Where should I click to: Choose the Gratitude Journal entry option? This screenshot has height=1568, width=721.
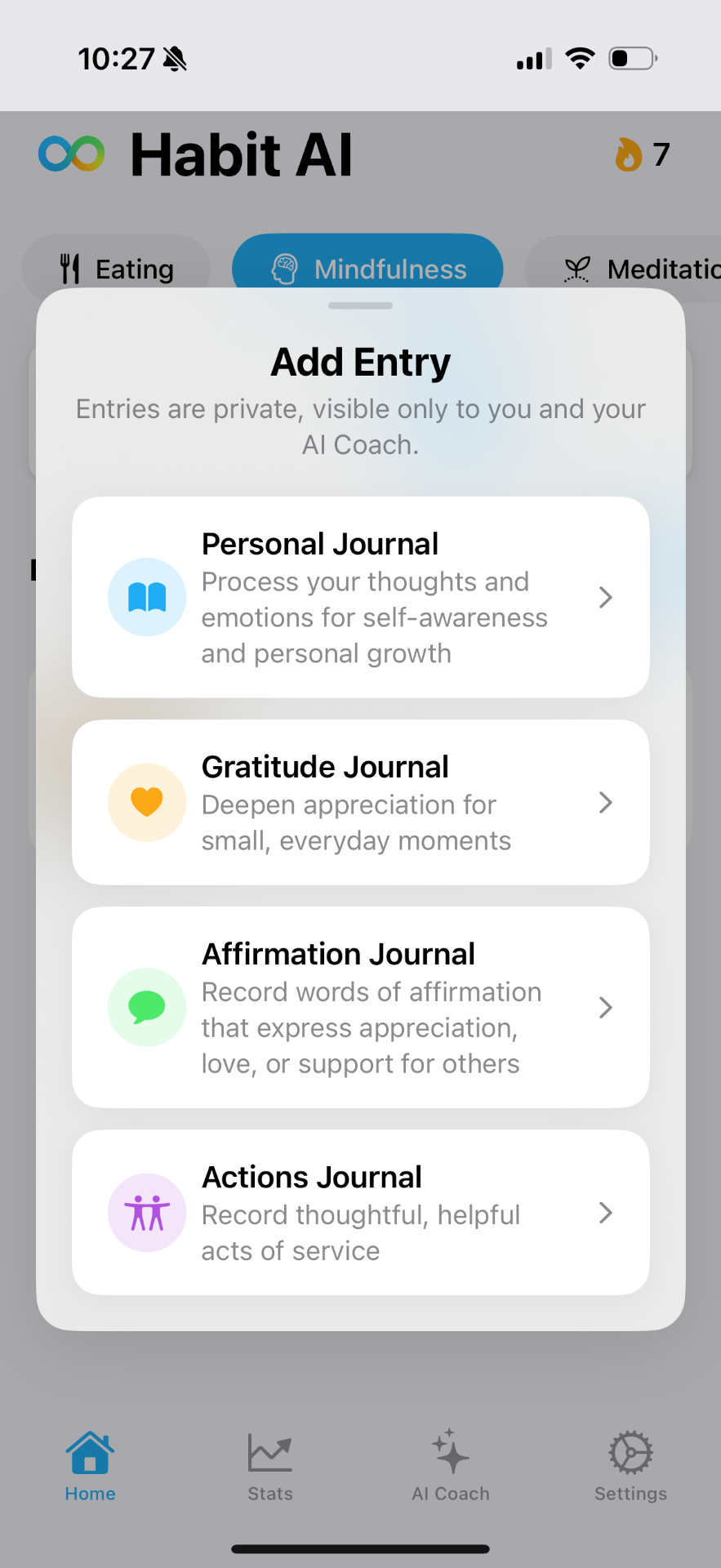coord(360,802)
